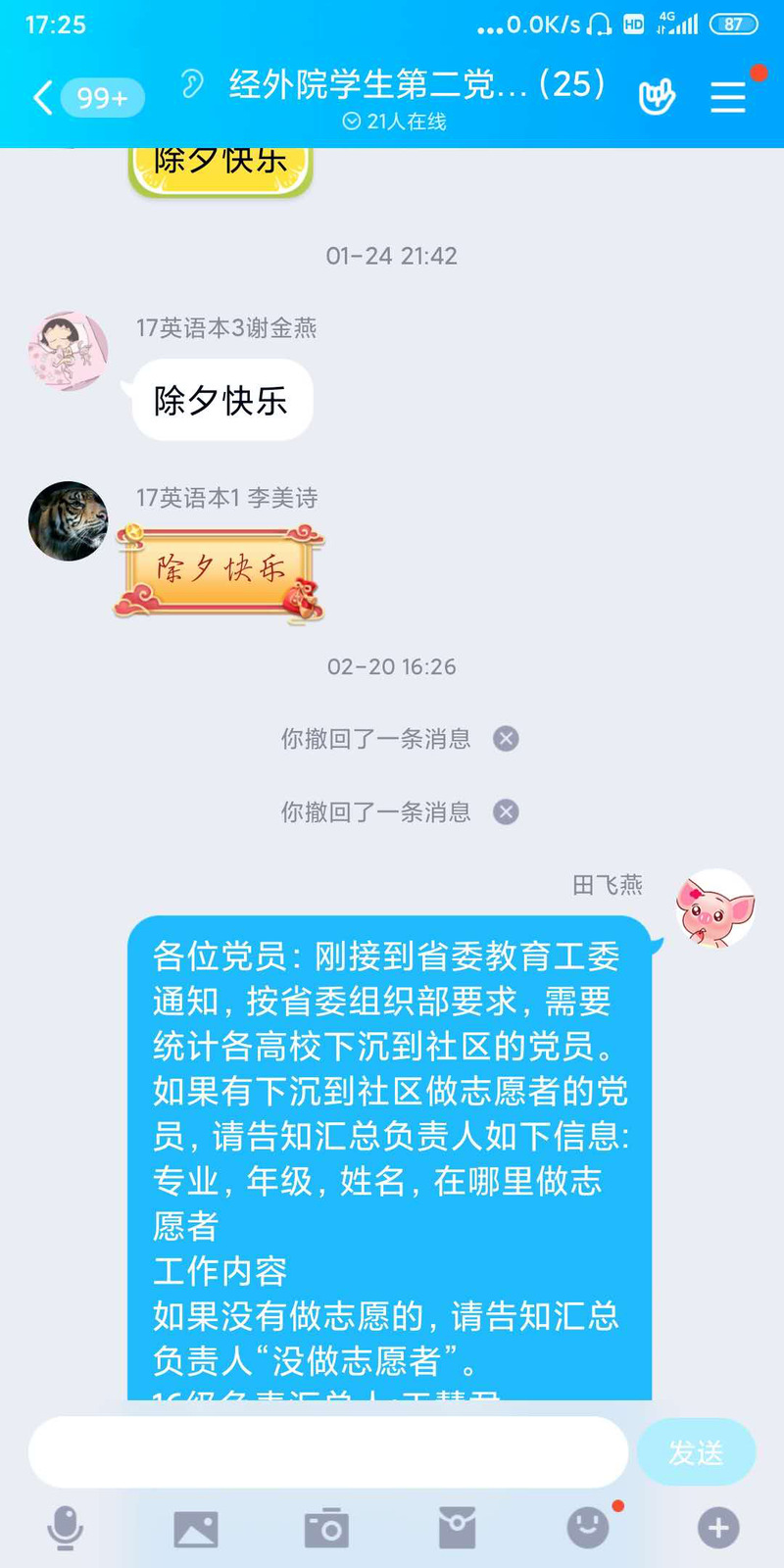Record a voice message with microphone
Screen dimensions: 784x1568
[x=66, y=1528]
